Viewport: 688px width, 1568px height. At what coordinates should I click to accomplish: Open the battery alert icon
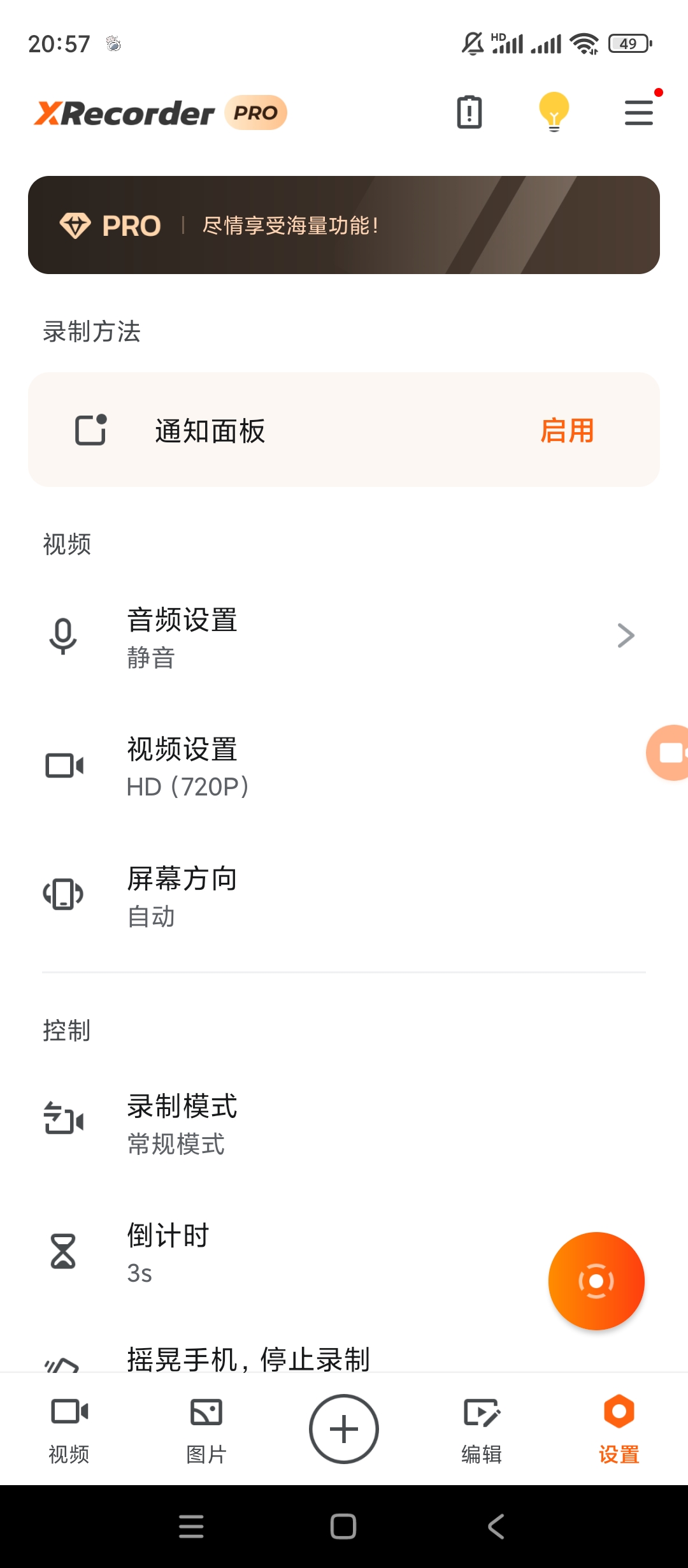tap(469, 113)
